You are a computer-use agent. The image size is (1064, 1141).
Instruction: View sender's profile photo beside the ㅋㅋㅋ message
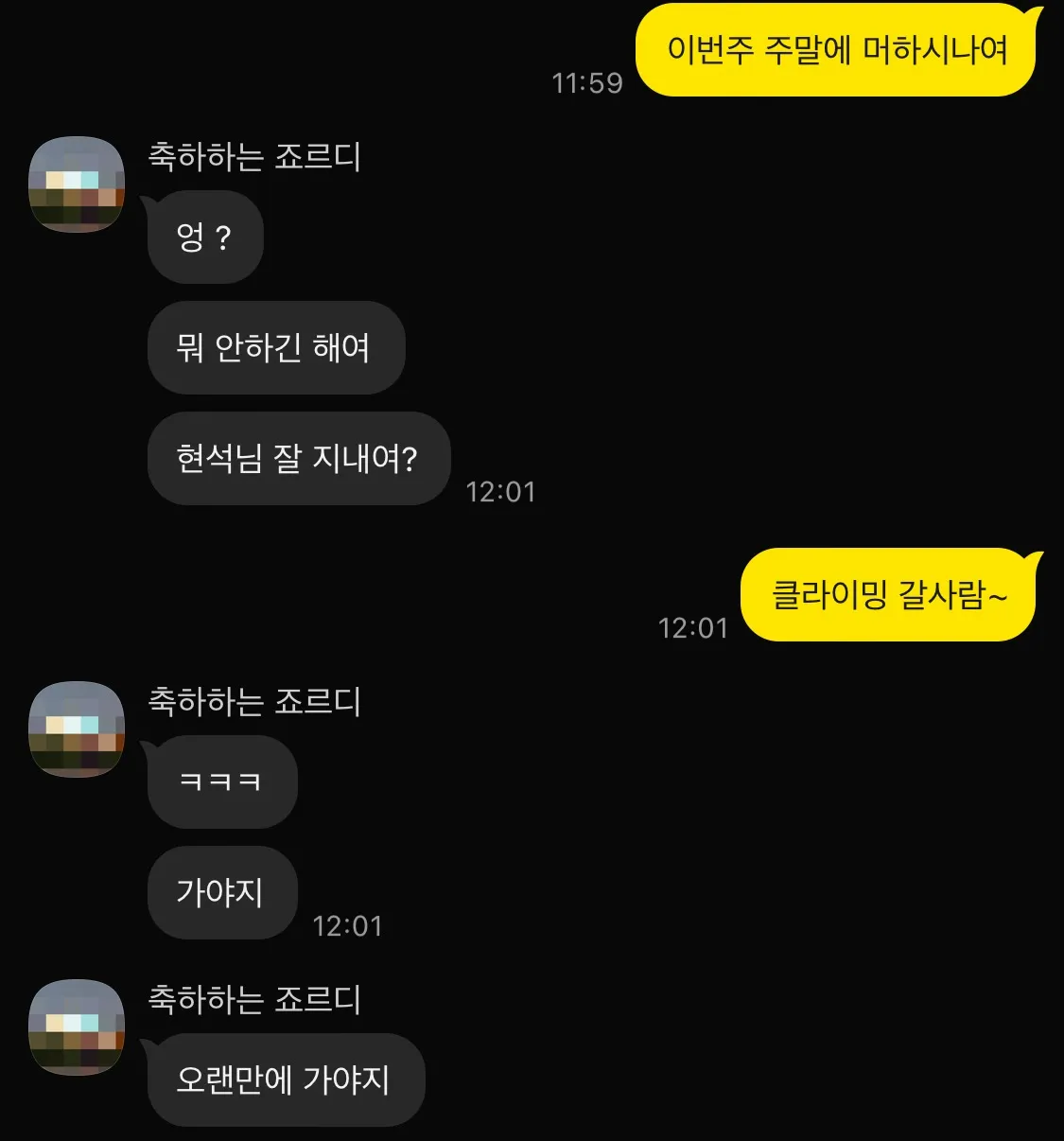point(77,728)
